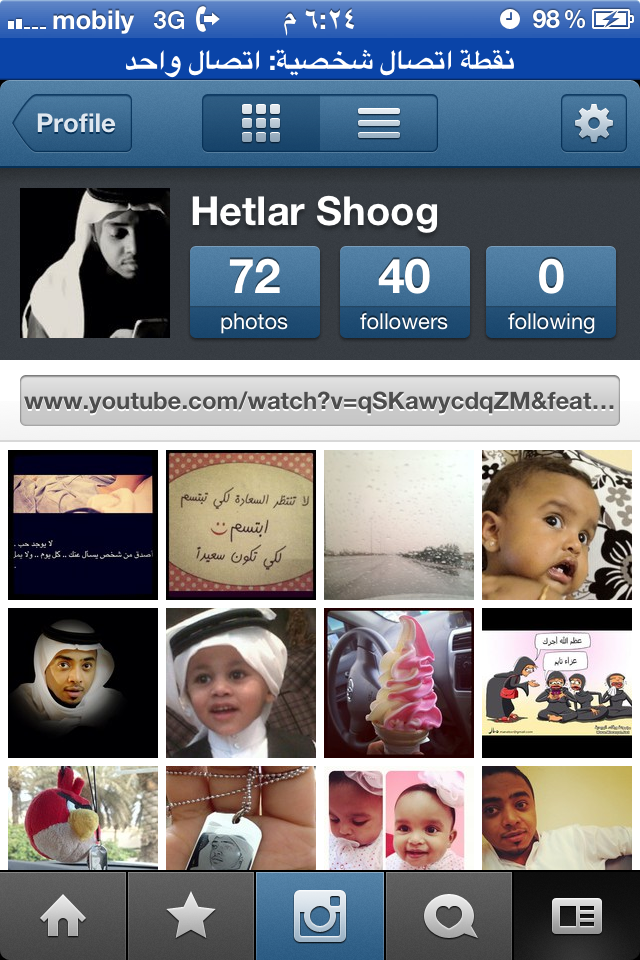Switch to the profile card tab
Viewport: 640px width, 960px height.
click(577, 916)
